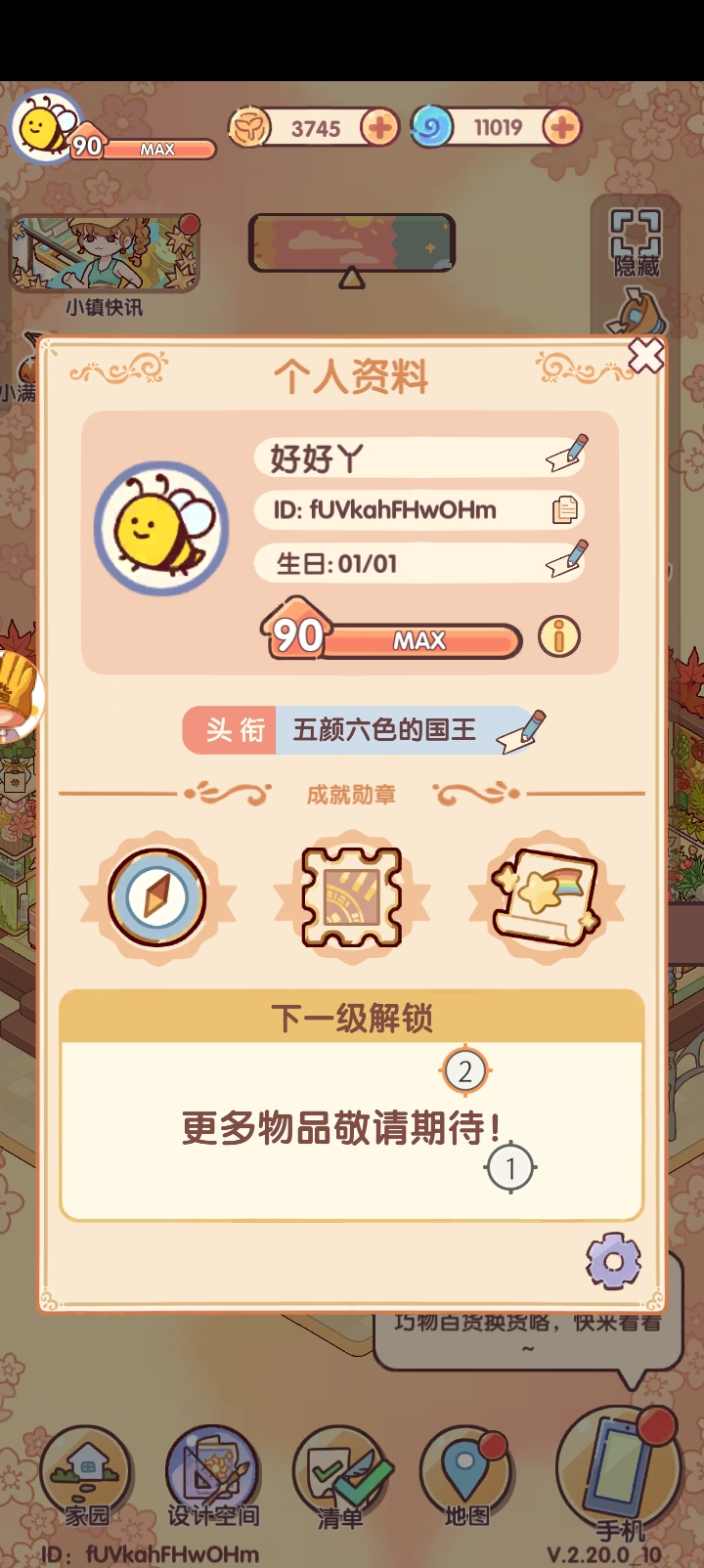Open the compass achievement medal
The image size is (704, 1568).
(157, 897)
